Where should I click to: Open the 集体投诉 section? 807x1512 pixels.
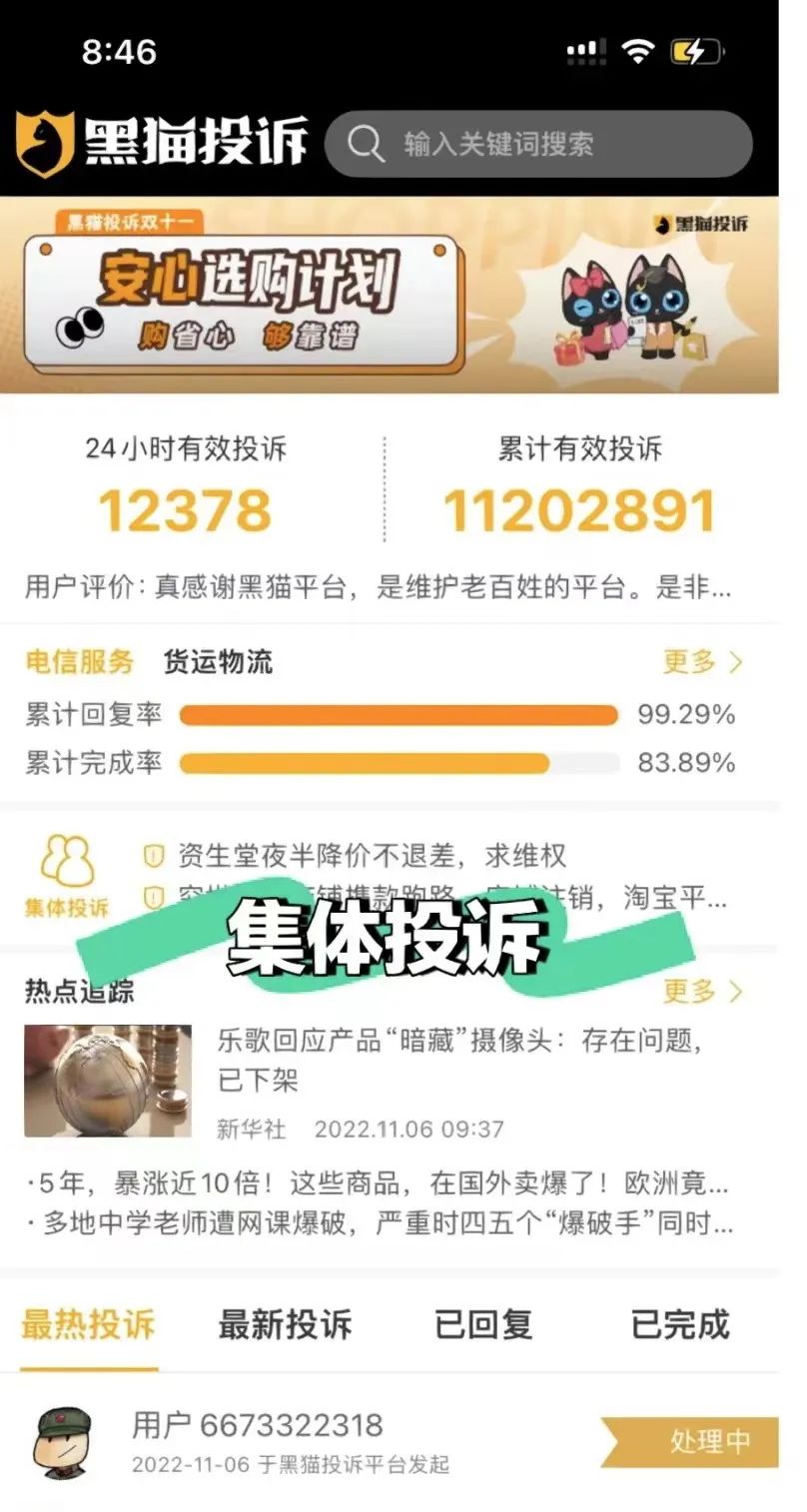click(x=67, y=876)
